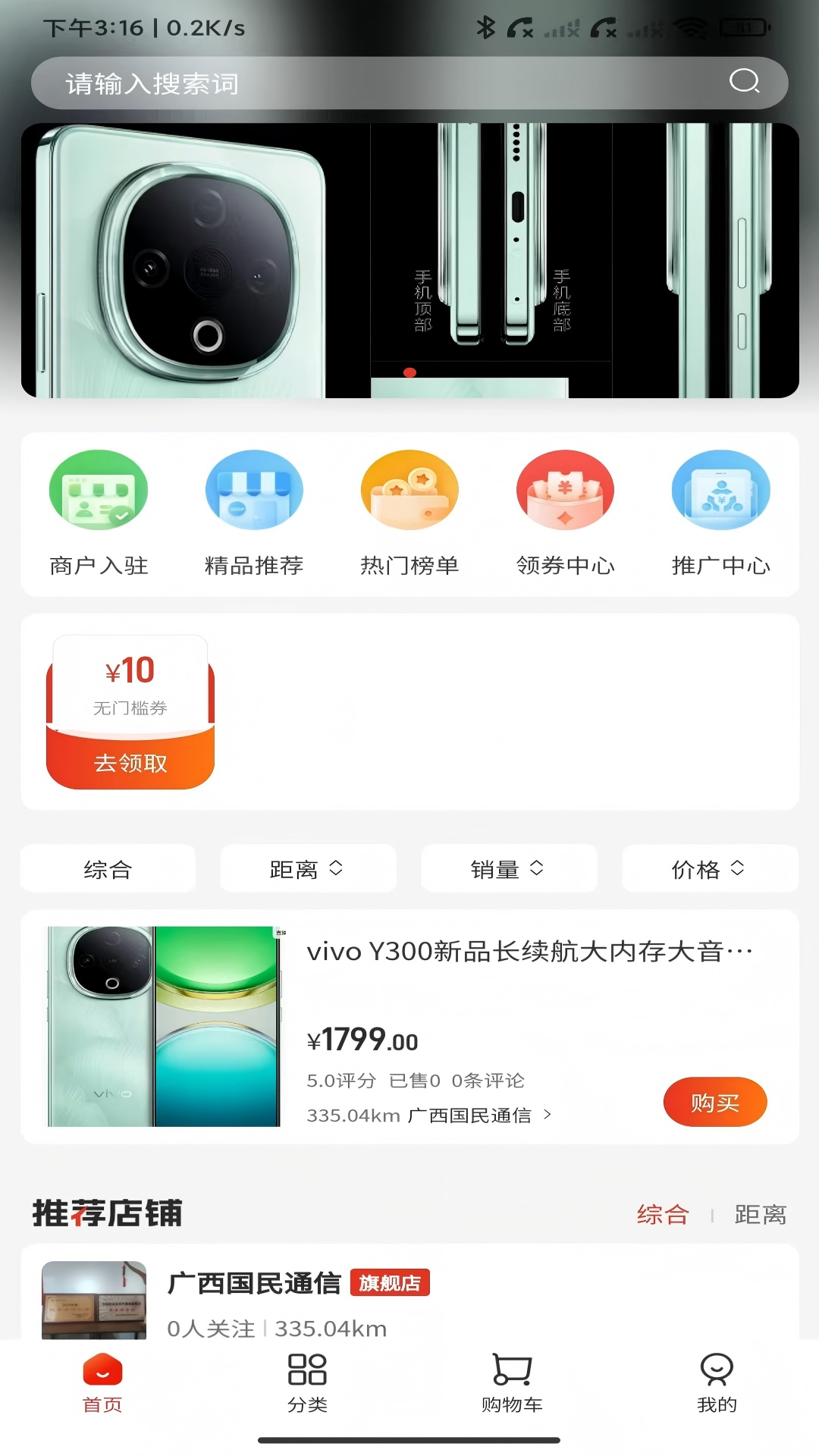Select the carousel page indicator dot
The height and width of the screenshot is (1456, 819).
point(409,373)
